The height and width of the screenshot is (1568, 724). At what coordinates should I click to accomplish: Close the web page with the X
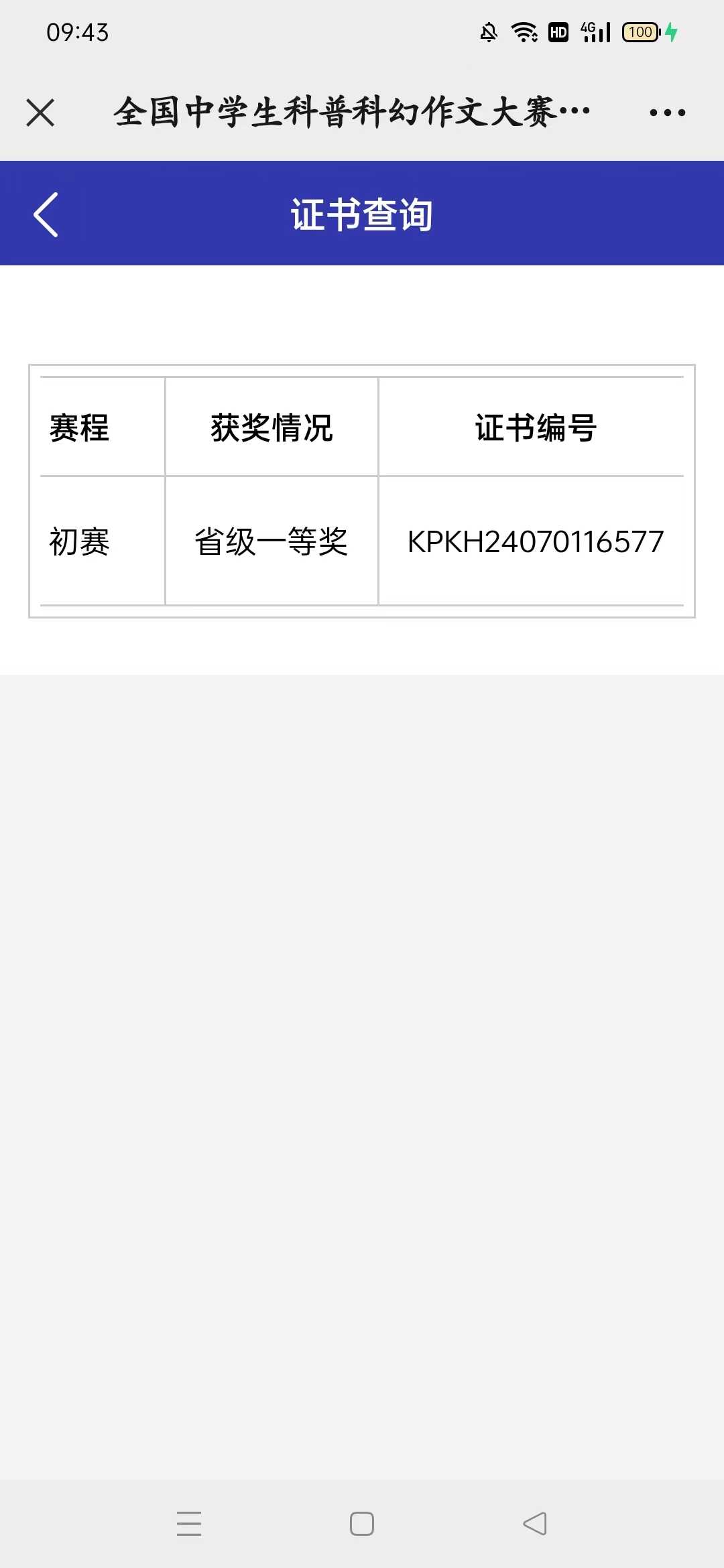40,113
